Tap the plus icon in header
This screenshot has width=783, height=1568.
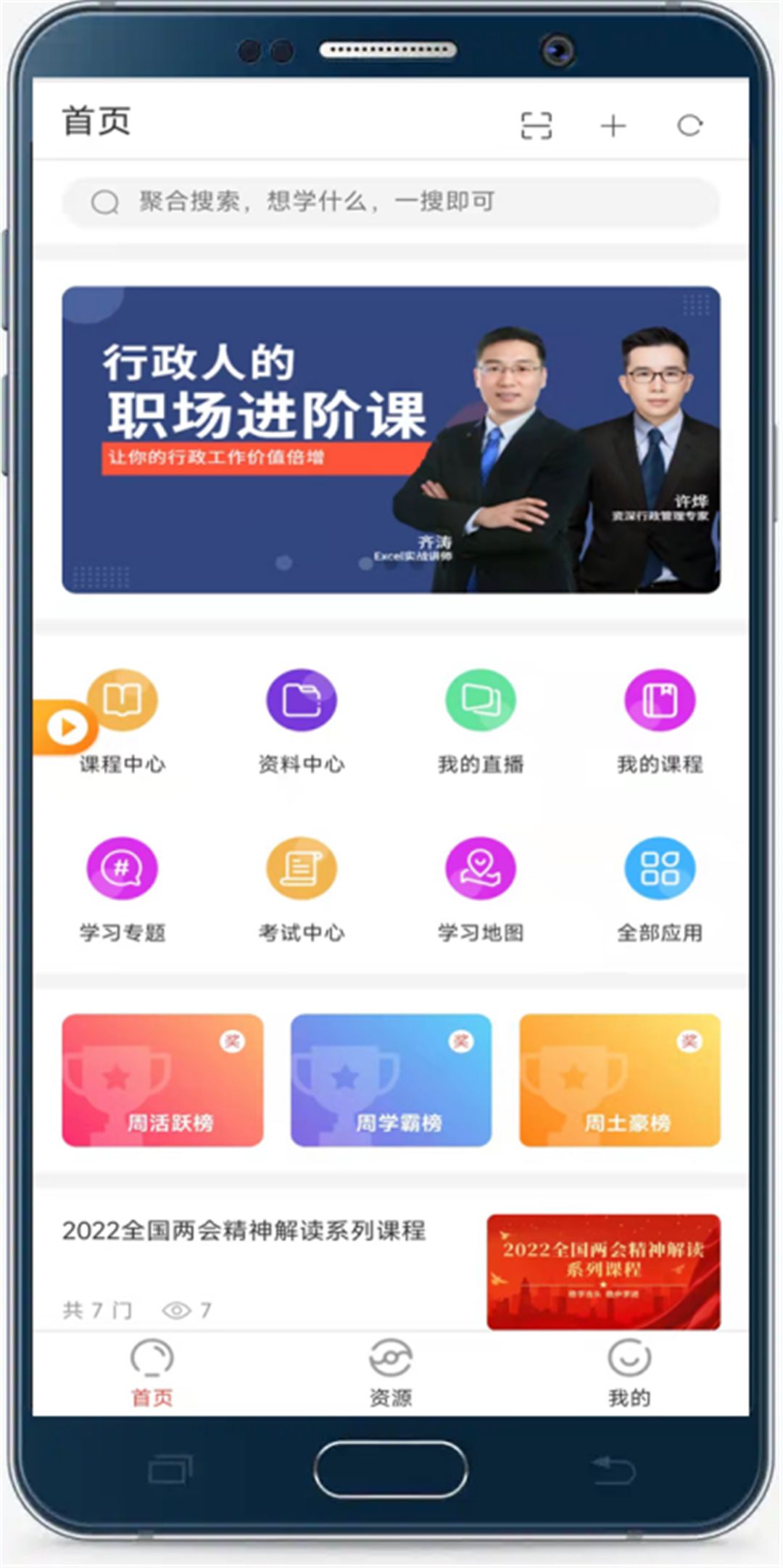click(613, 125)
